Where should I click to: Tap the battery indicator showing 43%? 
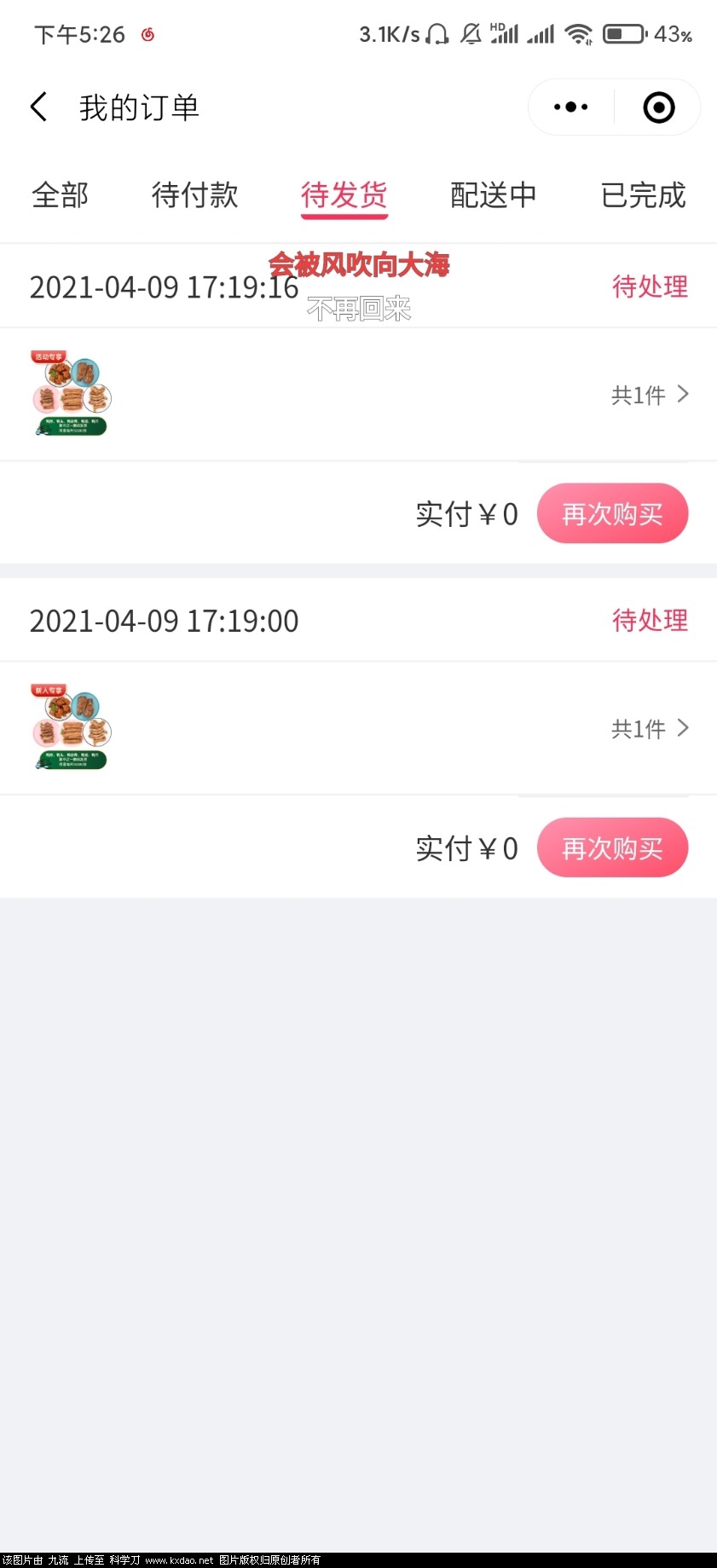click(623, 33)
